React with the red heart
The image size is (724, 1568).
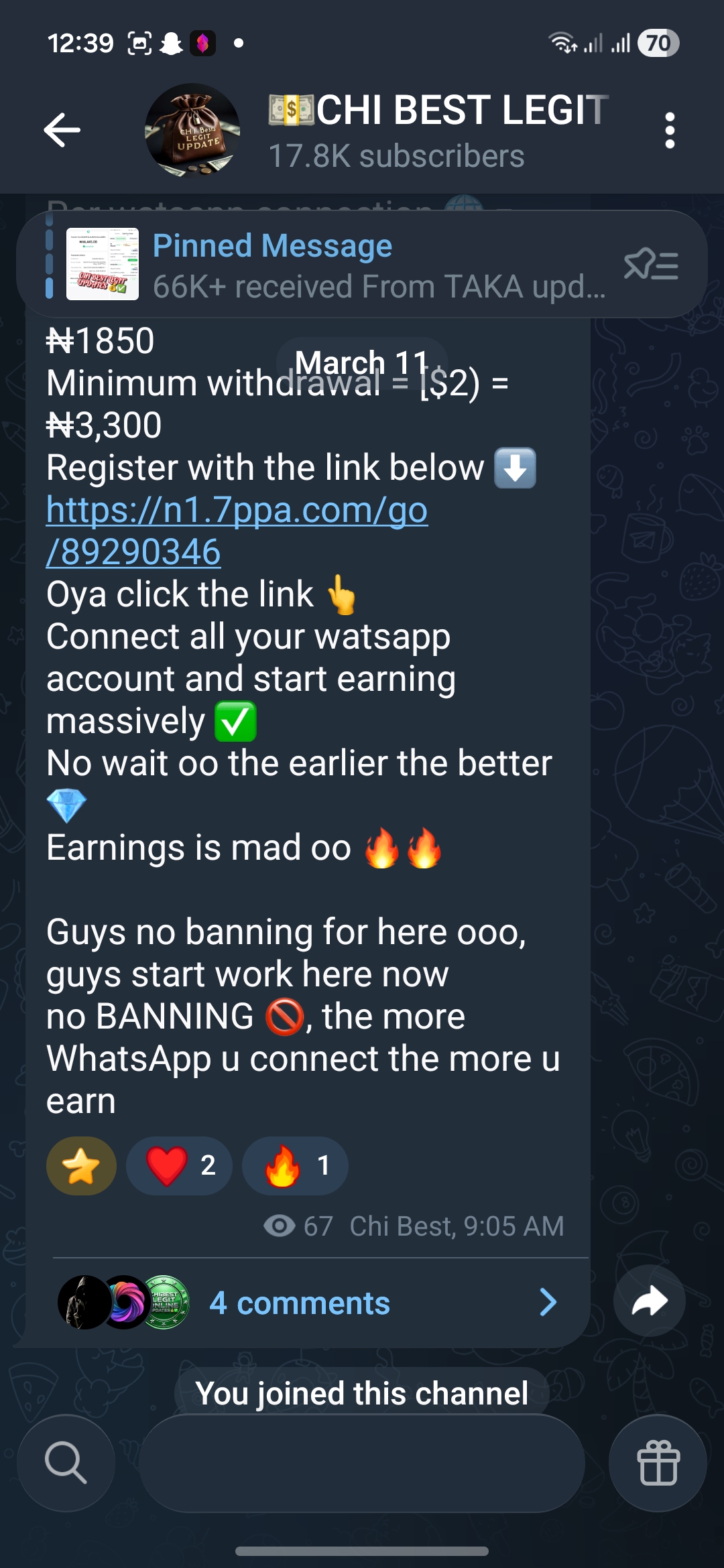coord(179,1166)
